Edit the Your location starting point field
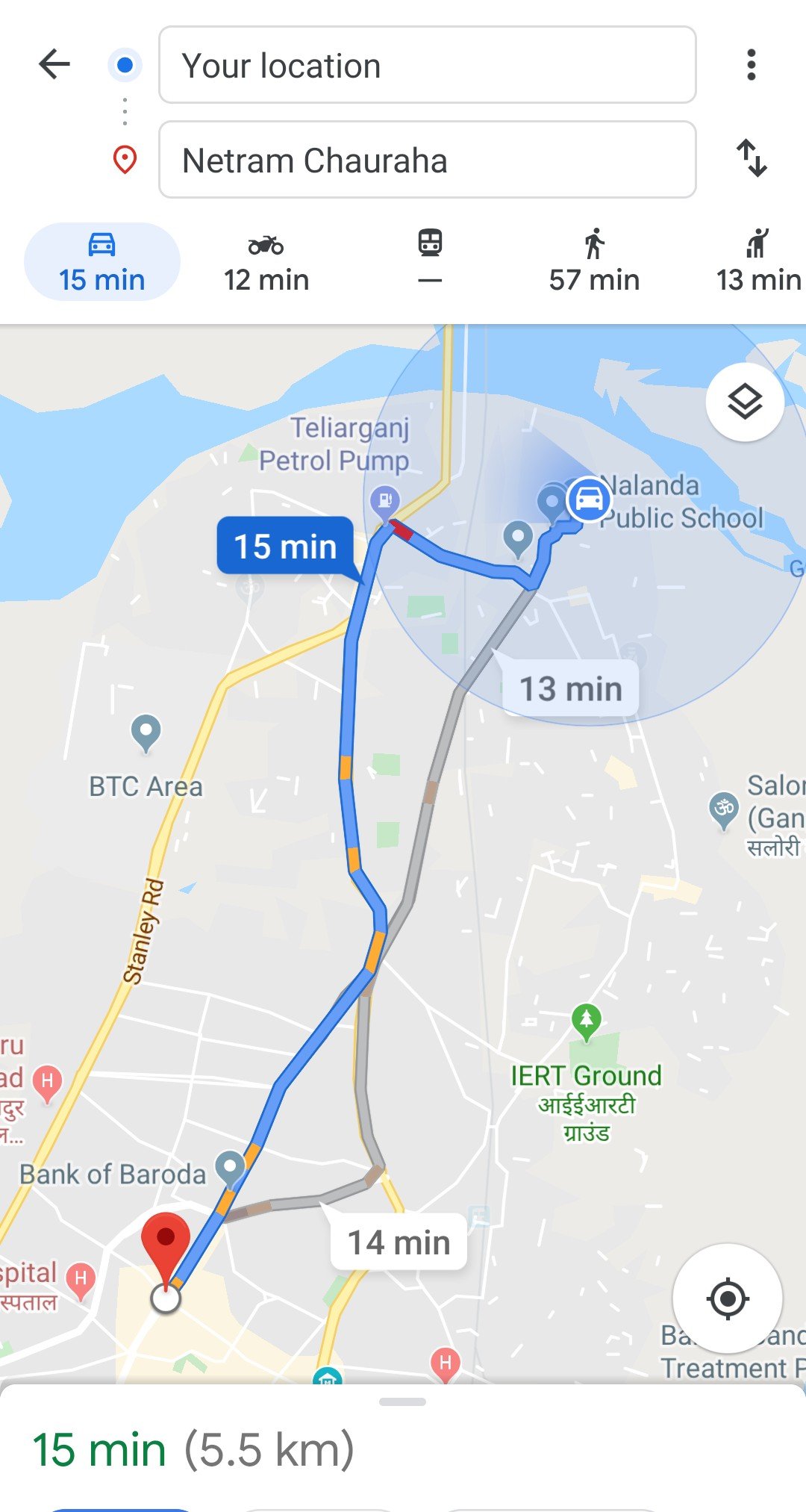The image size is (806, 1512). (x=427, y=65)
